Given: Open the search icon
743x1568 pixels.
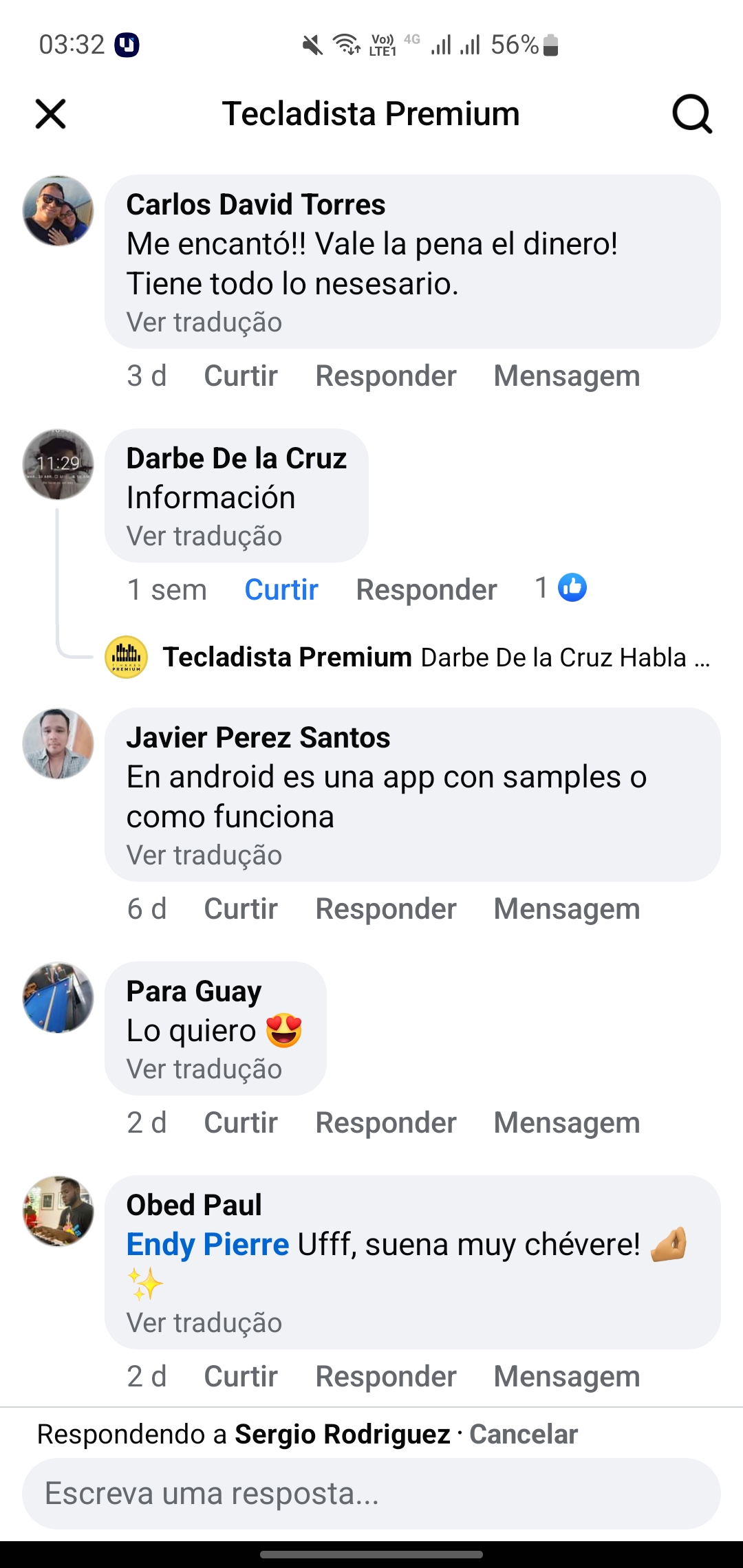Looking at the screenshot, I should coord(691,113).
